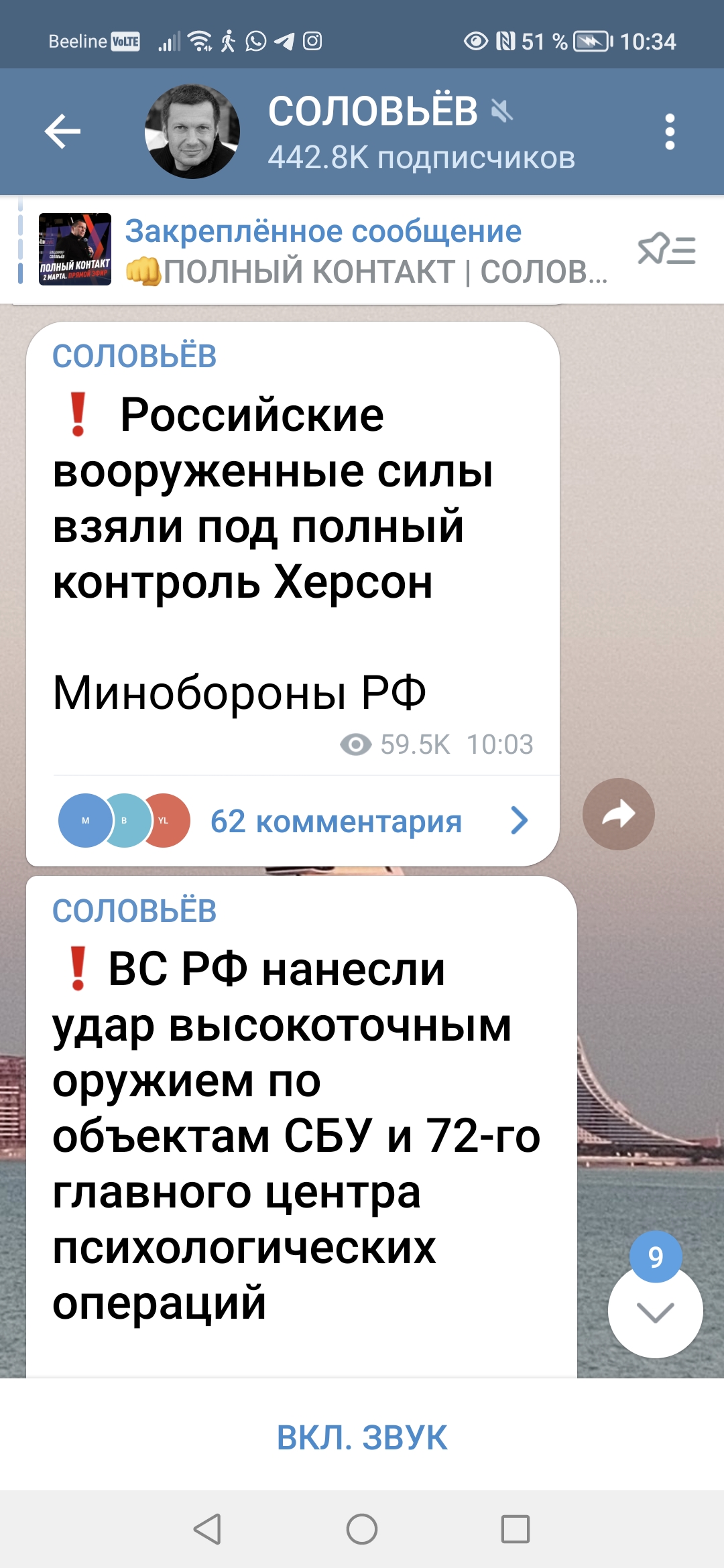Screen dimensions: 724x1568
Task: Show the list of pinned messages
Action: pos(666,250)
